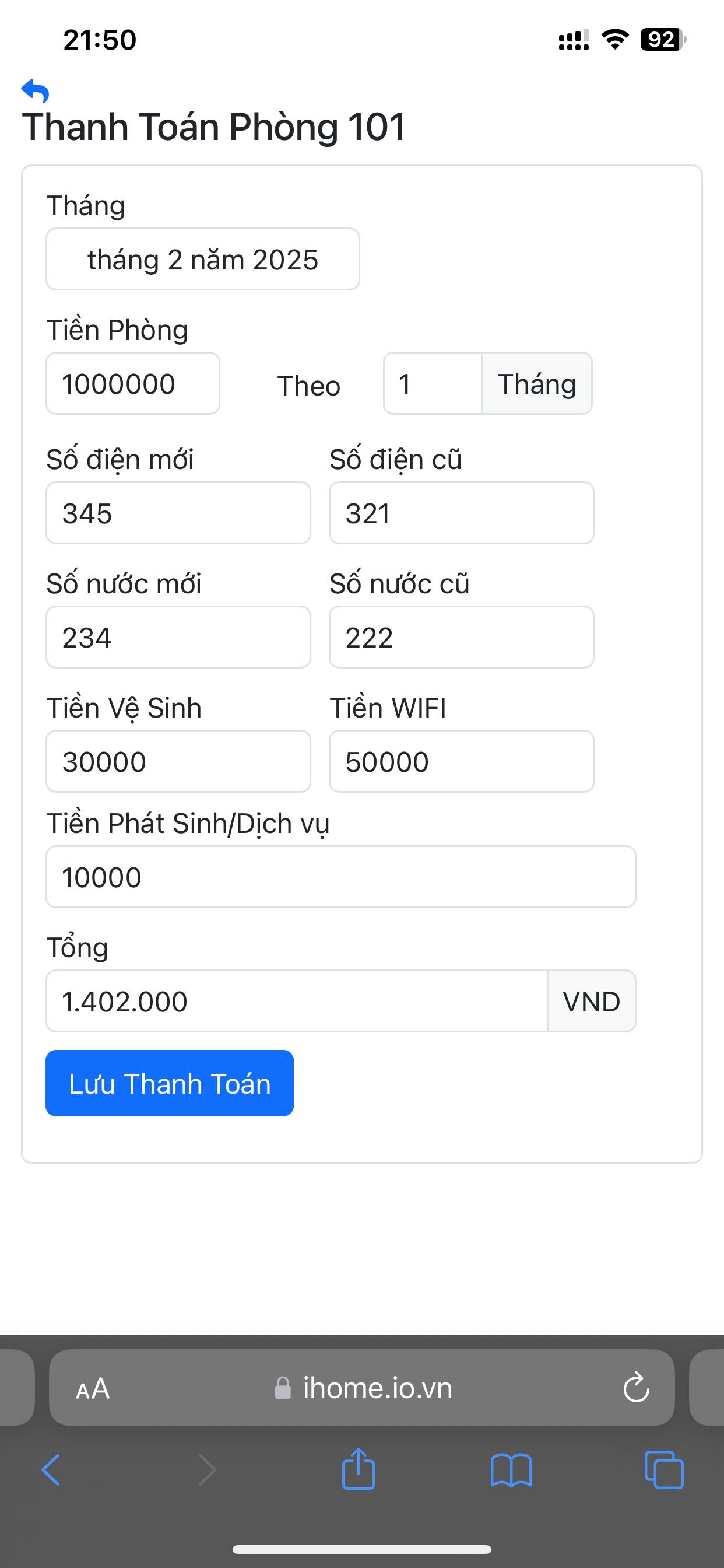This screenshot has height=1568, width=724.
Task: Edit the Số nước mới field
Action: (178, 638)
